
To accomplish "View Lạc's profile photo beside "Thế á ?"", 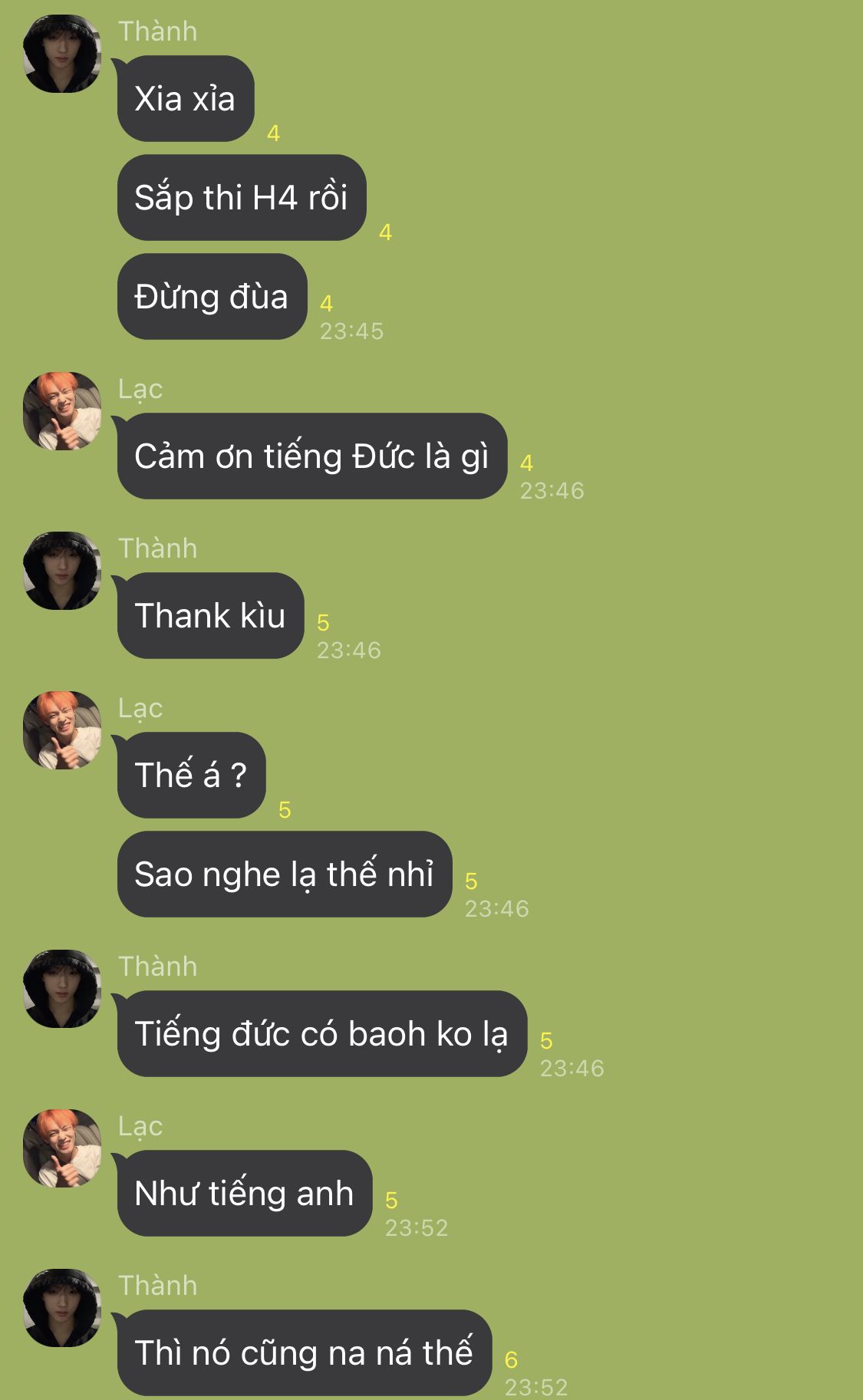I will click(62, 730).
